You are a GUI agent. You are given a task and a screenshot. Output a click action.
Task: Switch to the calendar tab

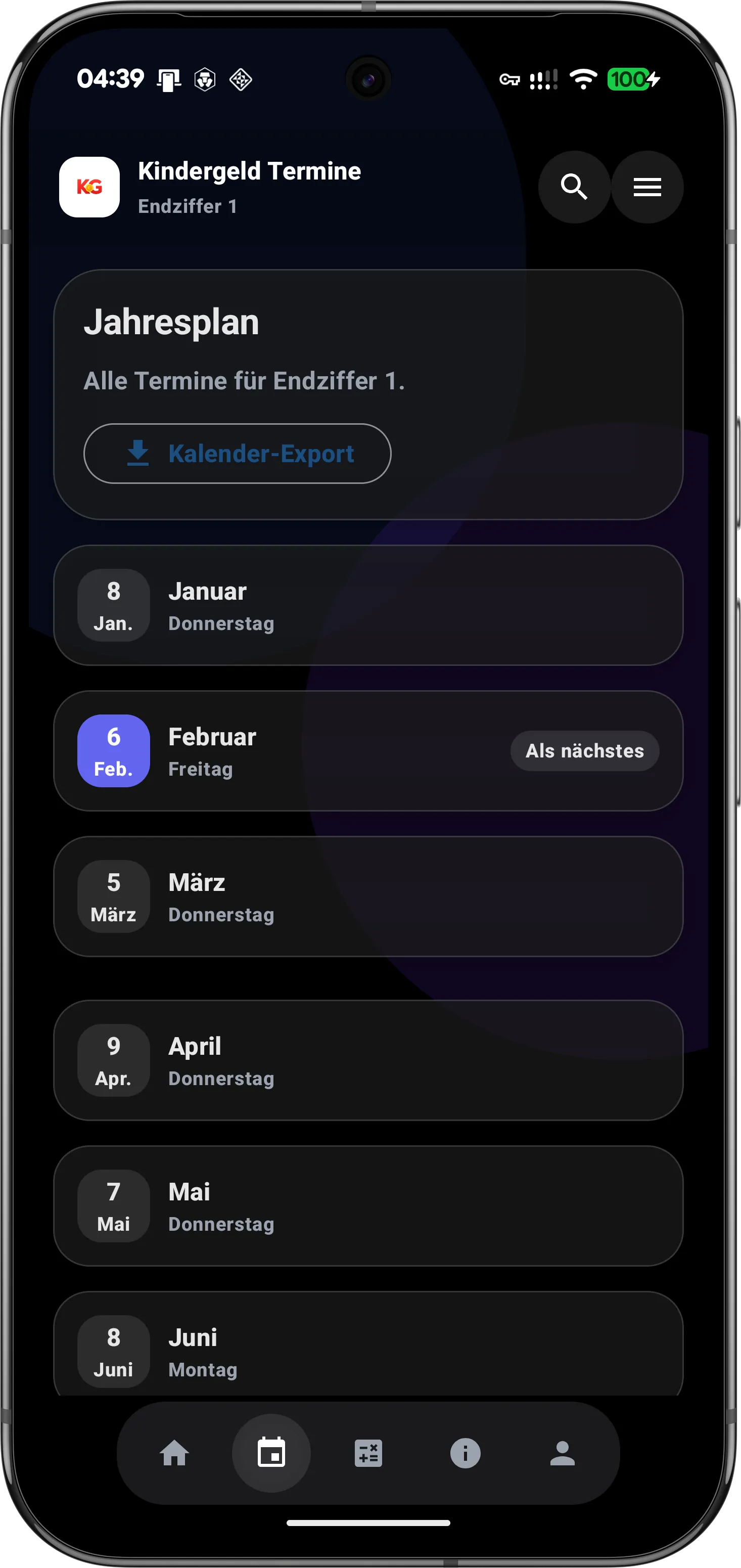coord(271,1454)
